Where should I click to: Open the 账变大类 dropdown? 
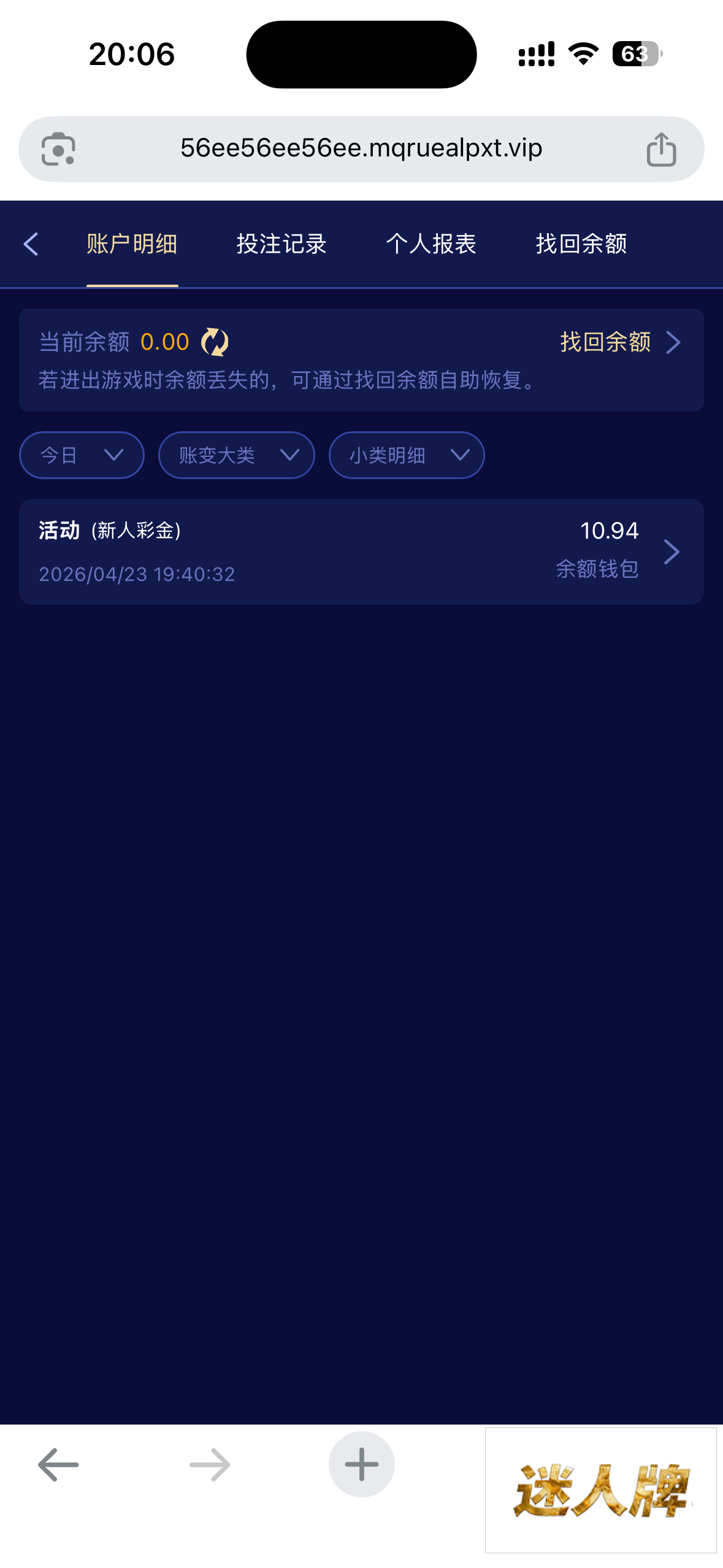point(236,455)
